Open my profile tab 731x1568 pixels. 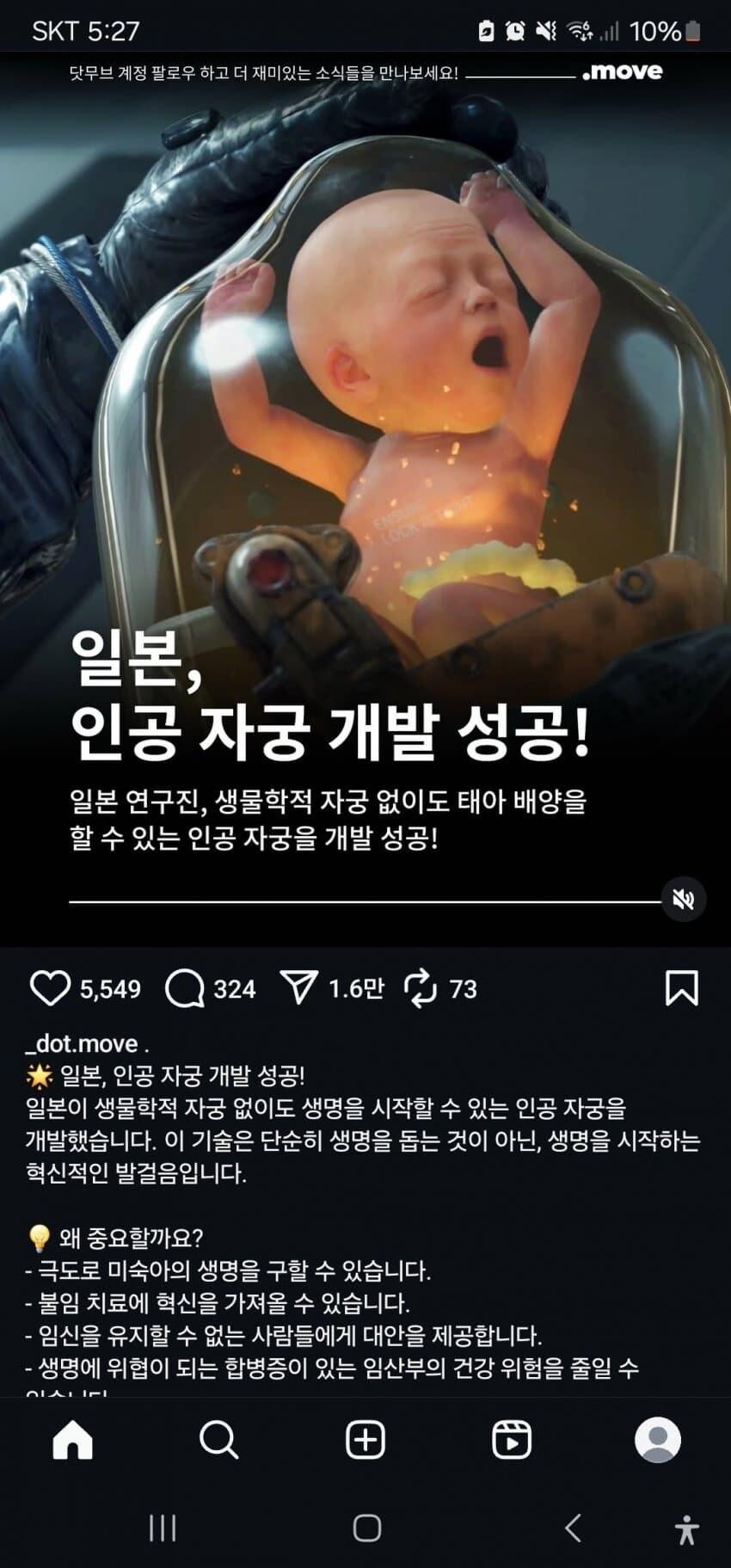click(x=658, y=1440)
